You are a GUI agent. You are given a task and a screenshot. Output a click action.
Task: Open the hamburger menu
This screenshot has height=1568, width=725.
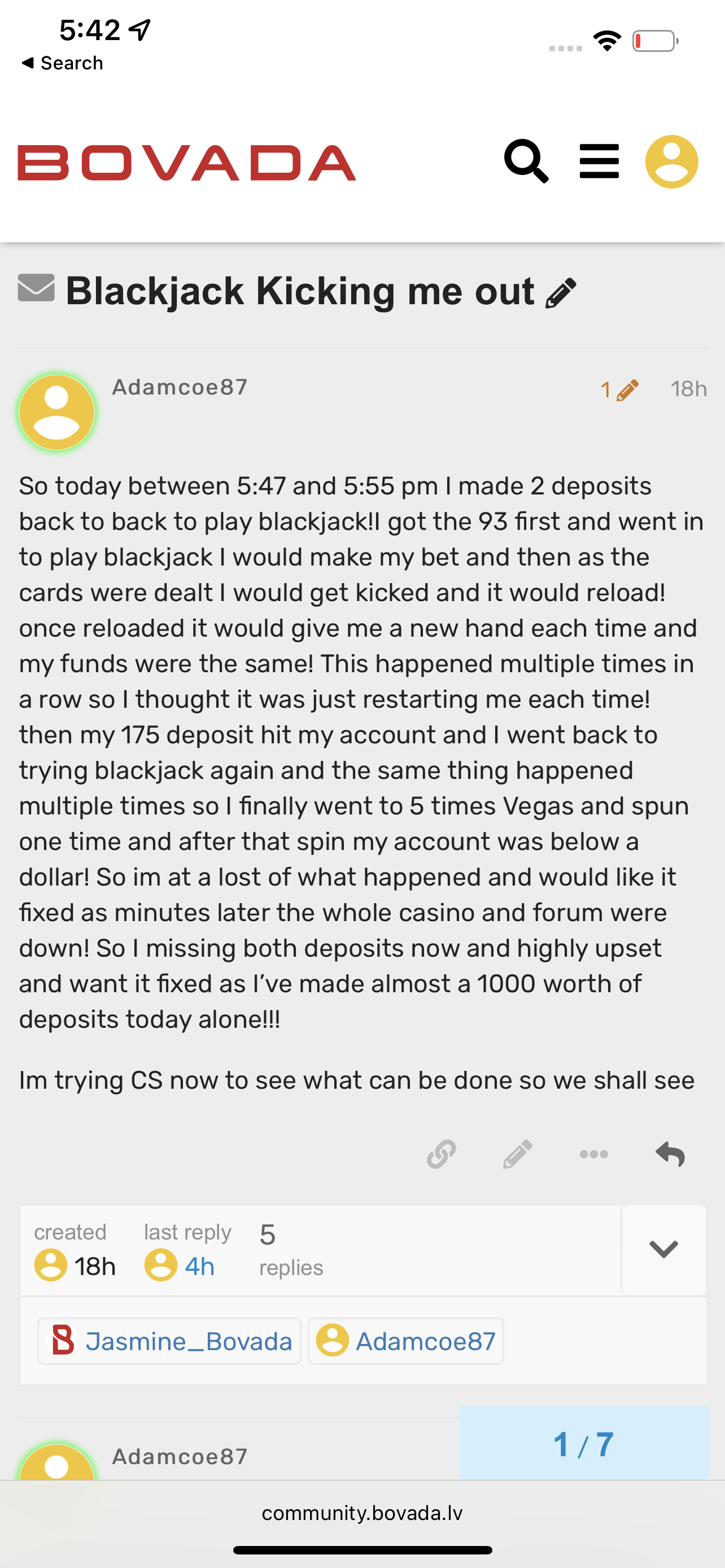tap(599, 161)
